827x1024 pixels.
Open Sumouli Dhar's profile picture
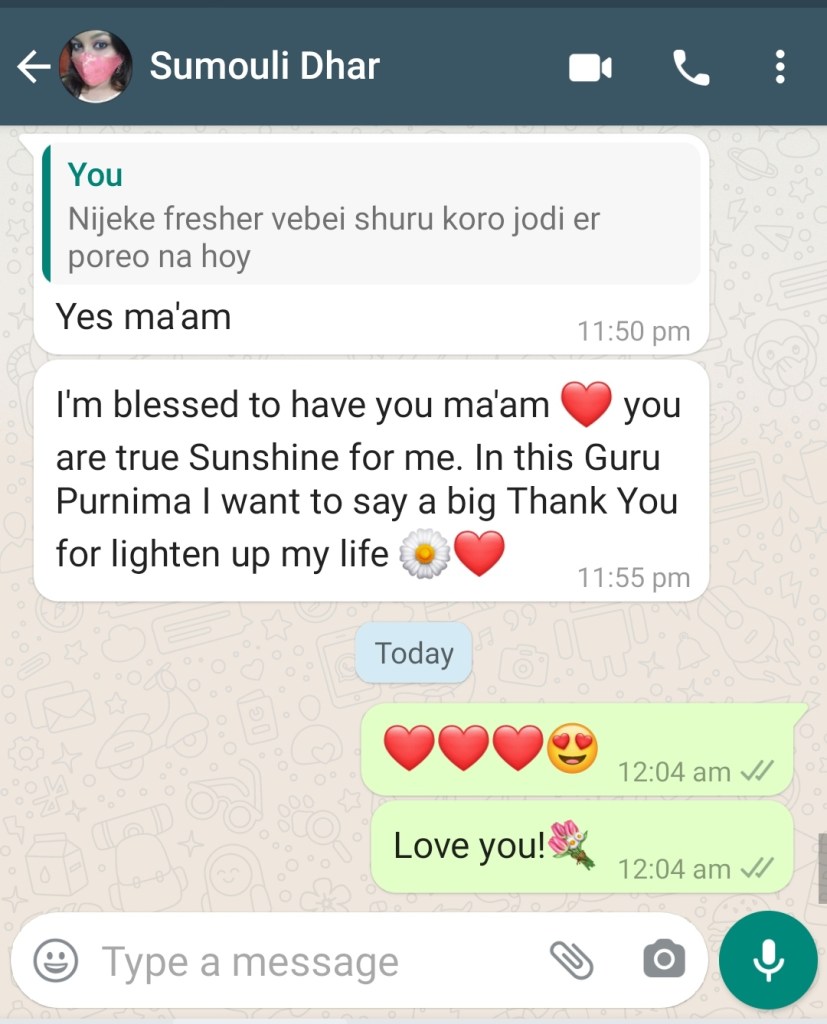click(x=96, y=67)
